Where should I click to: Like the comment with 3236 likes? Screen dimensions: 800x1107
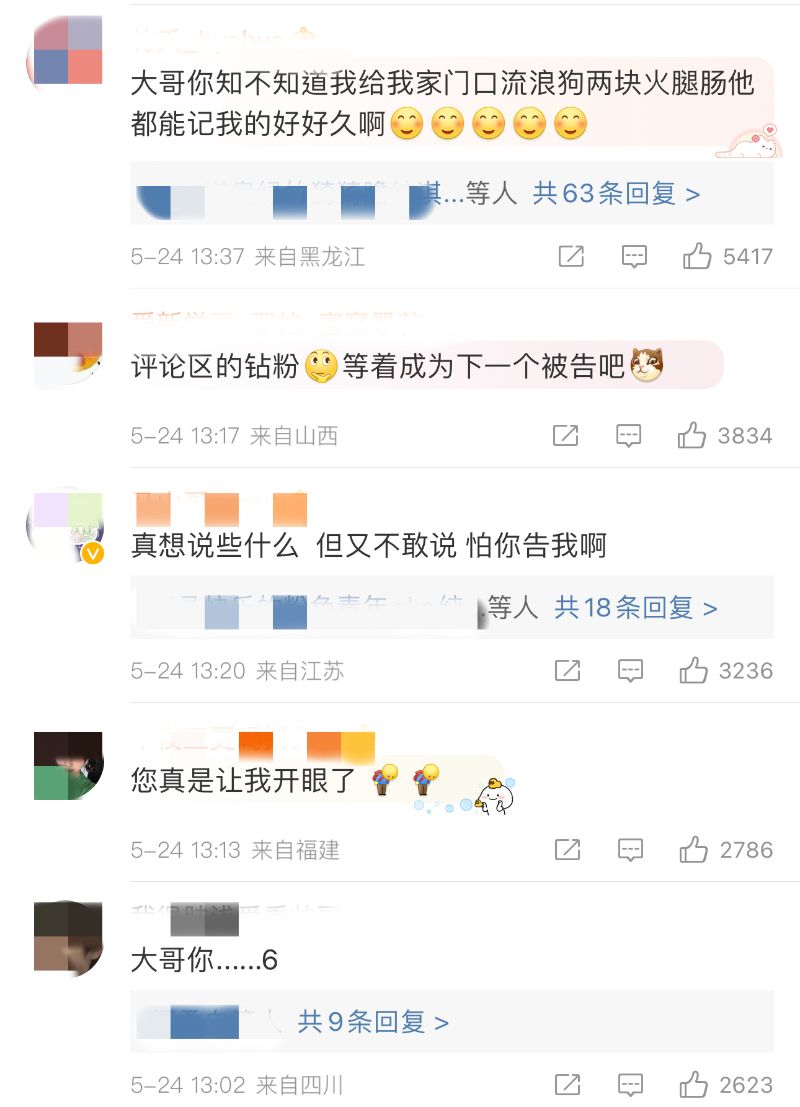click(x=693, y=670)
